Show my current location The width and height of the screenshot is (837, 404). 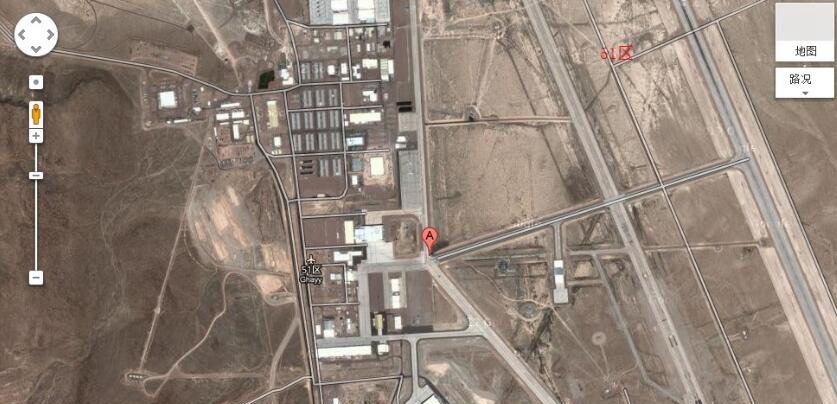tap(36, 82)
